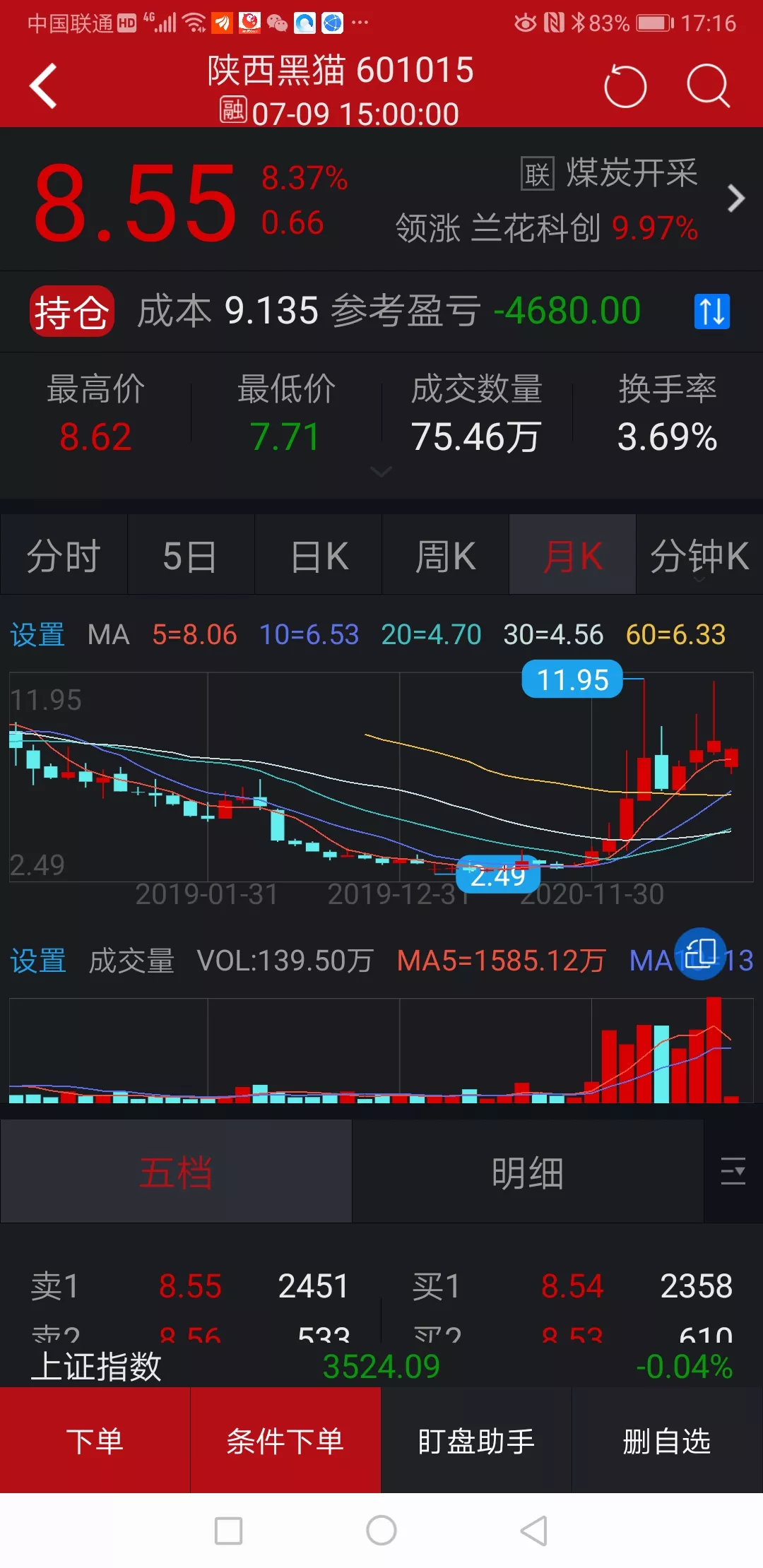763x1568 pixels.
Task: Select the 日K chart tab
Action: tap(319, 556)
